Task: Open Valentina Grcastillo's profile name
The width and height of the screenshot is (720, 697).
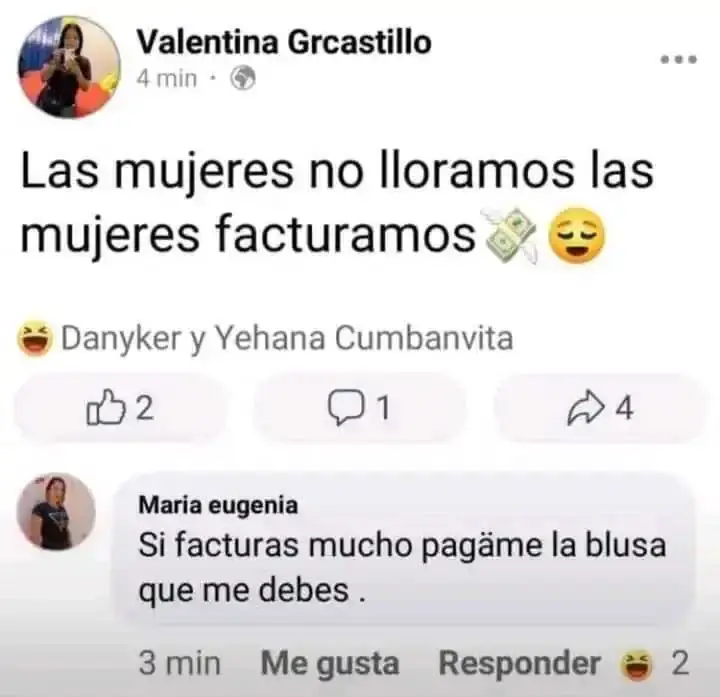Action: pos(283,42)
